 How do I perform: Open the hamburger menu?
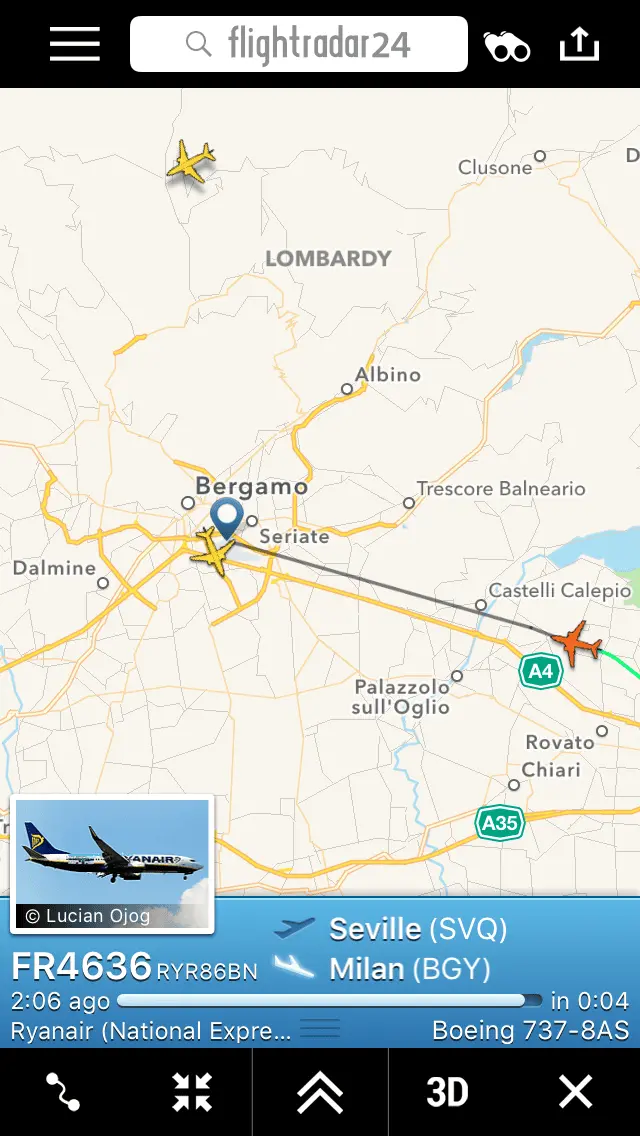point(75,44)
